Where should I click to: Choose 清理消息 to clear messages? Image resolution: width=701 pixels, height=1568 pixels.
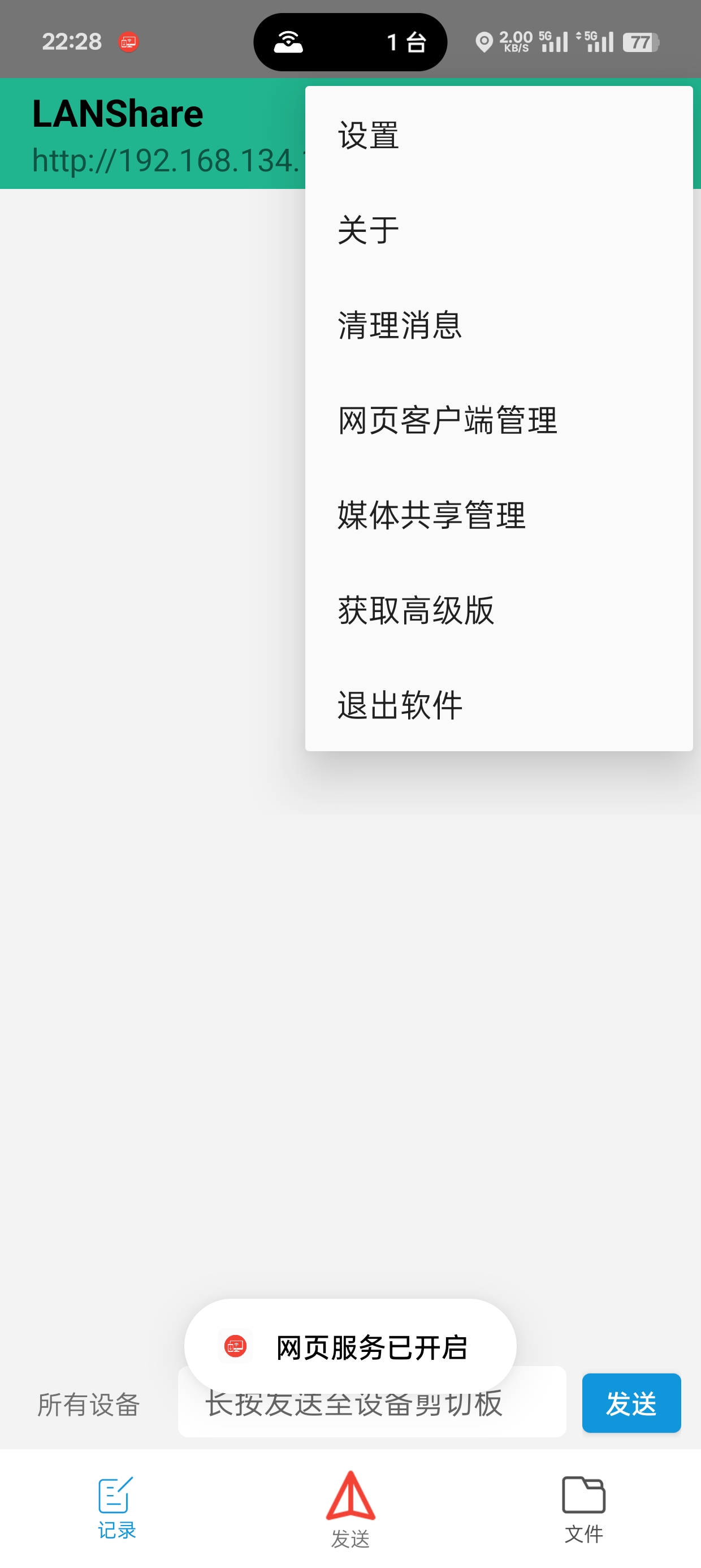(499, 325)
